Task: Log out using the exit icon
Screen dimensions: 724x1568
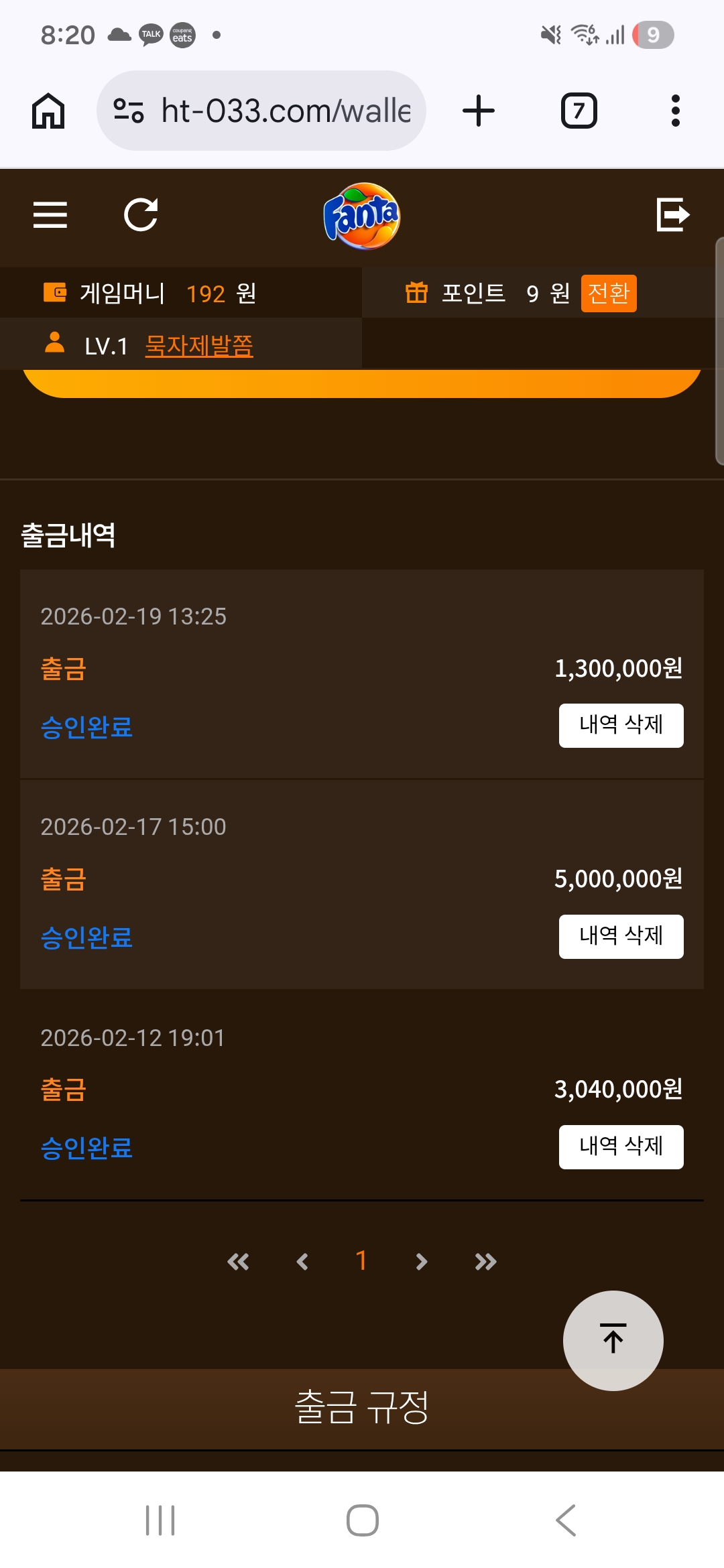Action: [x=672, y=215]
